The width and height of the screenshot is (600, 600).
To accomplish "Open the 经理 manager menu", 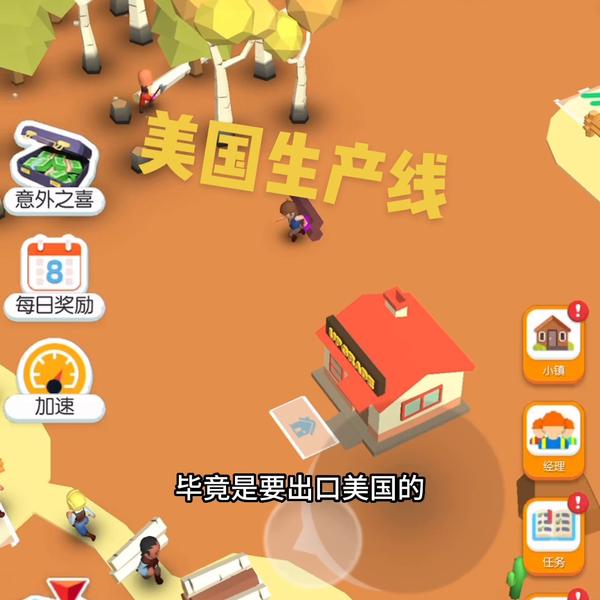I will click(x=554, y=441).
